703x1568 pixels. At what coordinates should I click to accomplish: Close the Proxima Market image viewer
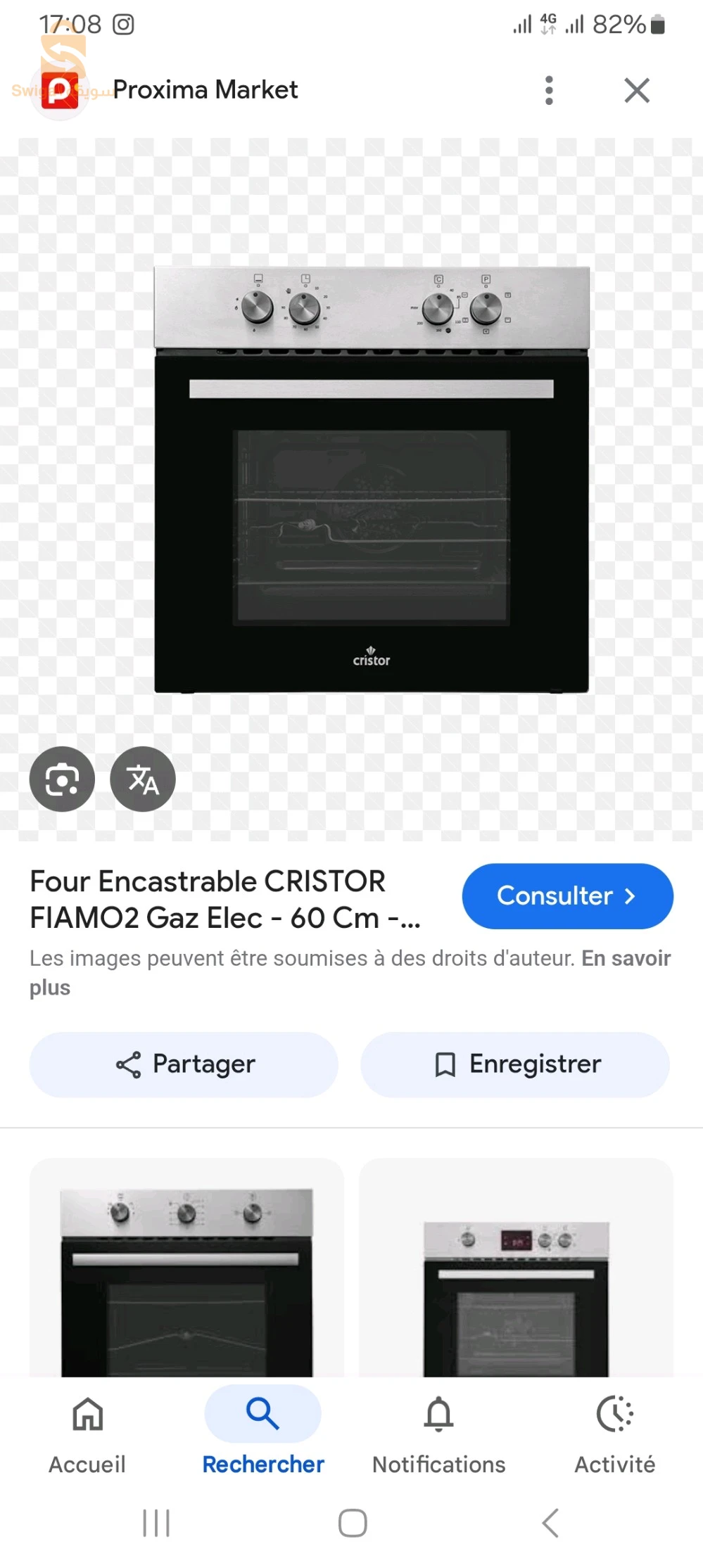point(636,91)
